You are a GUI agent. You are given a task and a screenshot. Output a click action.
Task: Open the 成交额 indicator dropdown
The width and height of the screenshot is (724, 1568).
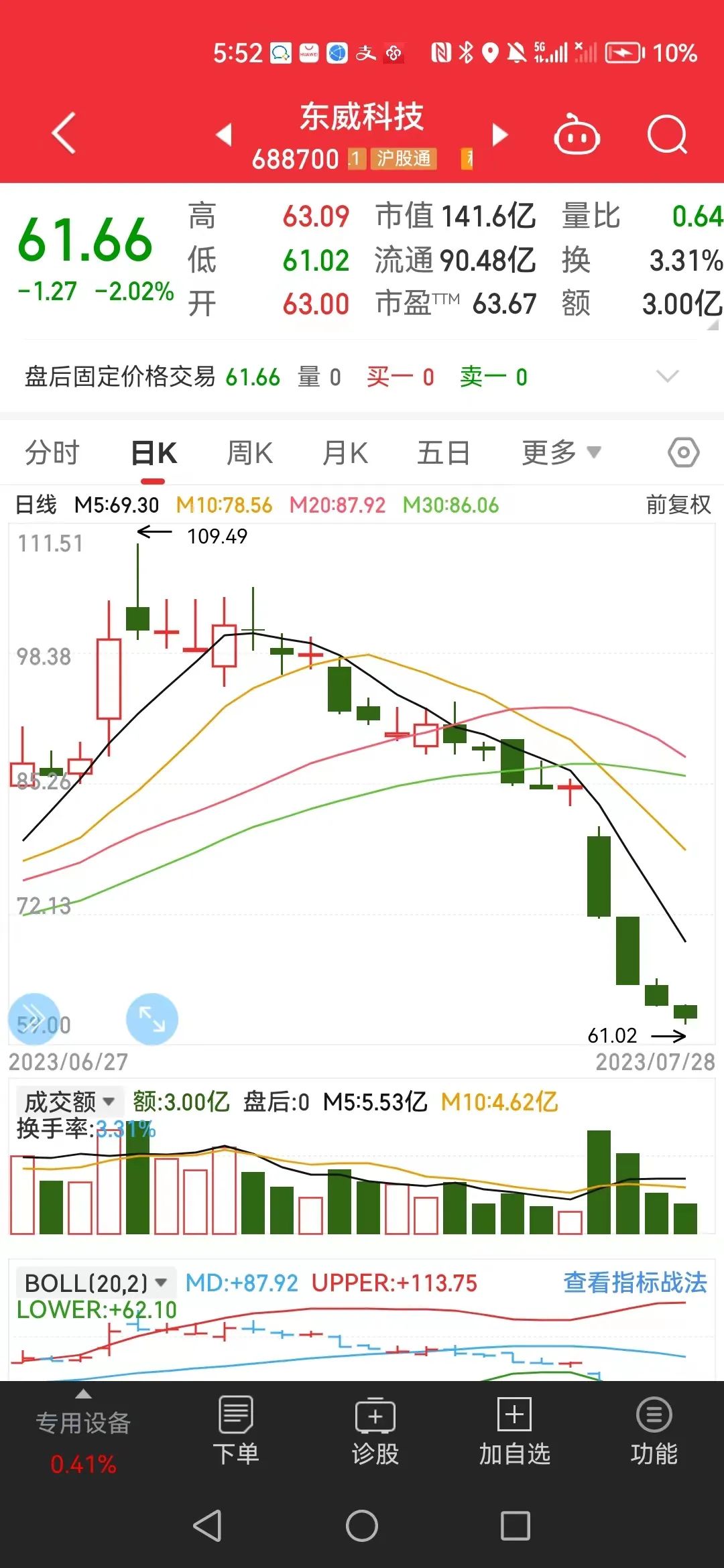pyautogui.click(x=69, y=1102)
